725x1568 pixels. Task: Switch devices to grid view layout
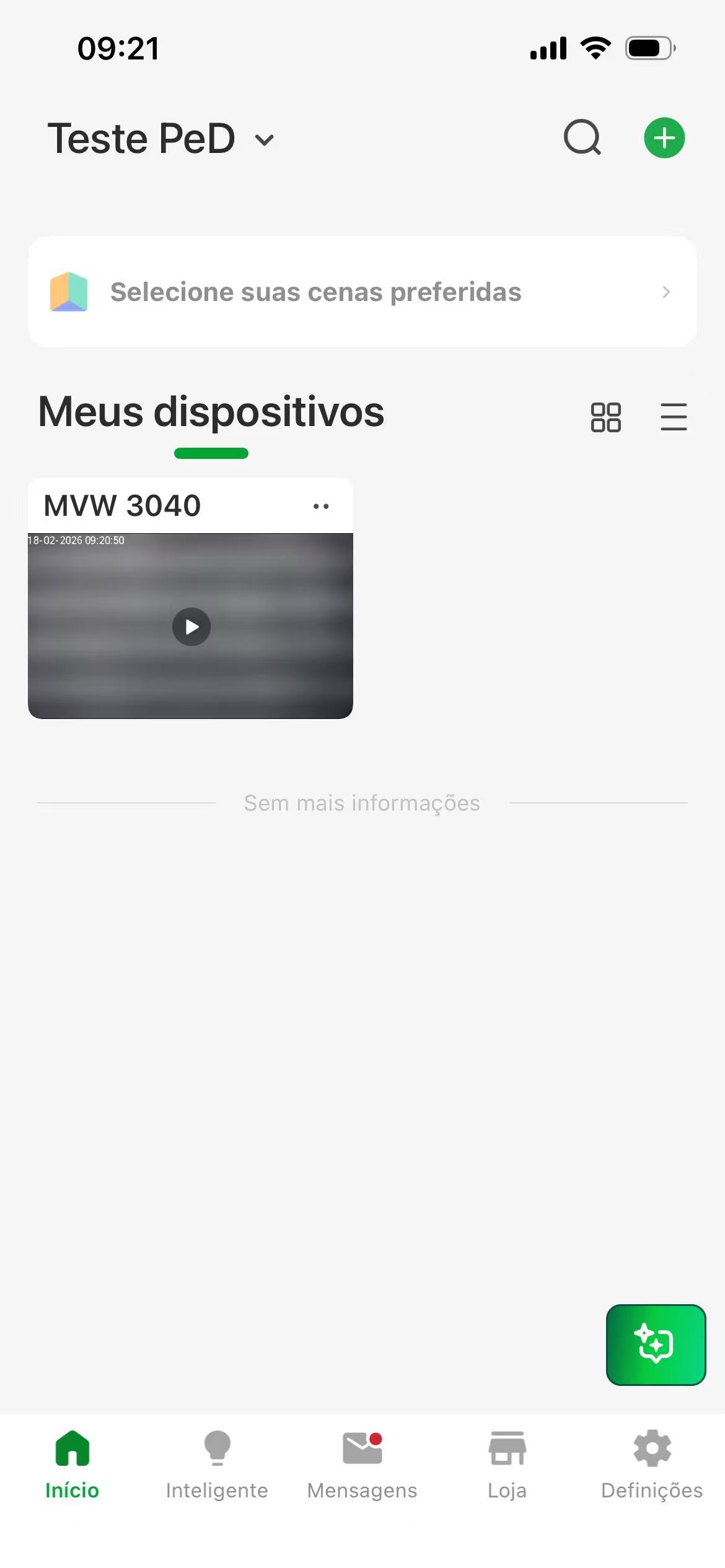tap(605, 417)
